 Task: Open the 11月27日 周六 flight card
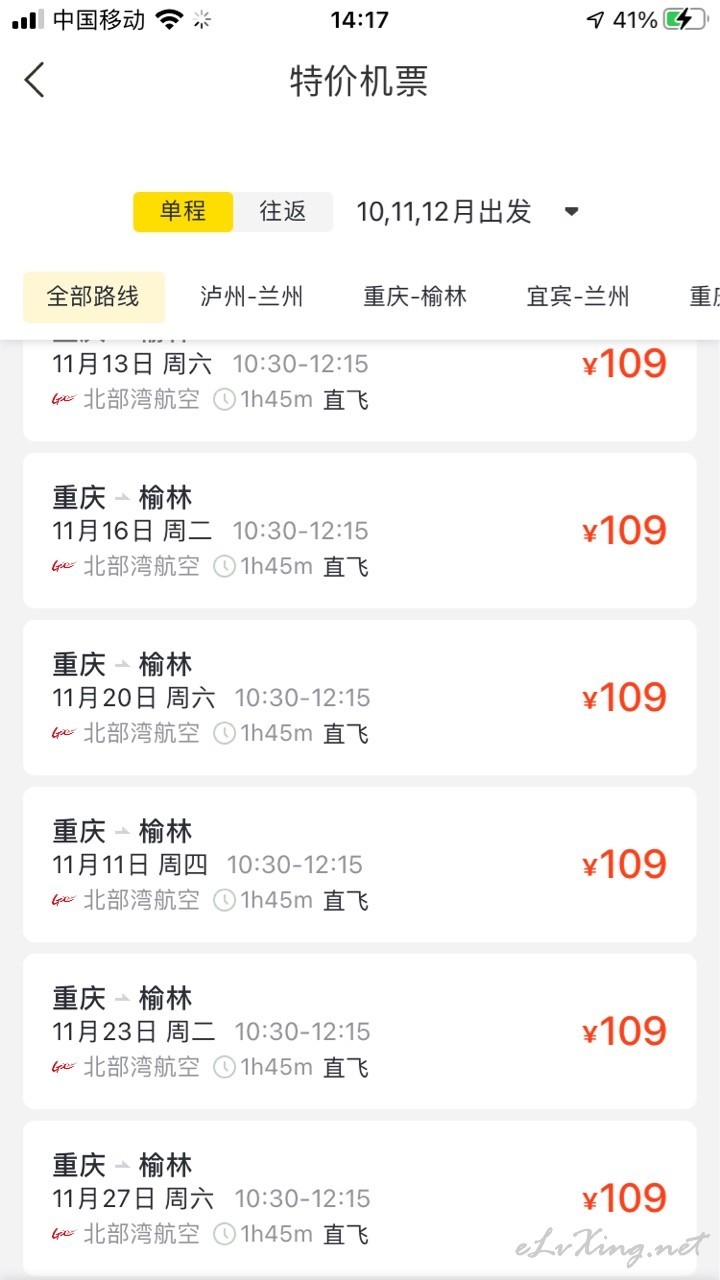pos(360,1198)
